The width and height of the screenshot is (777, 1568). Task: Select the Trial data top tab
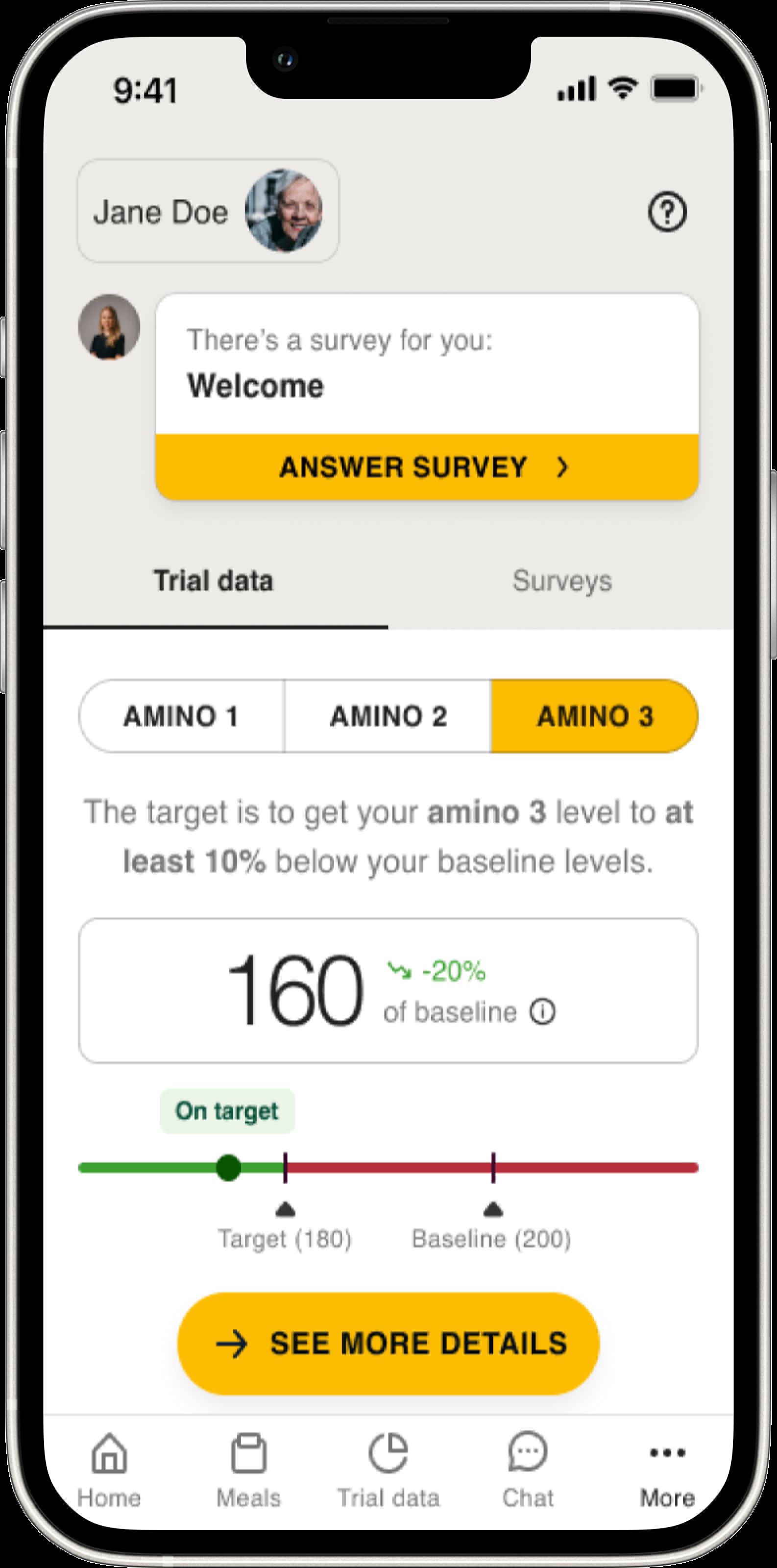point(214,580)
